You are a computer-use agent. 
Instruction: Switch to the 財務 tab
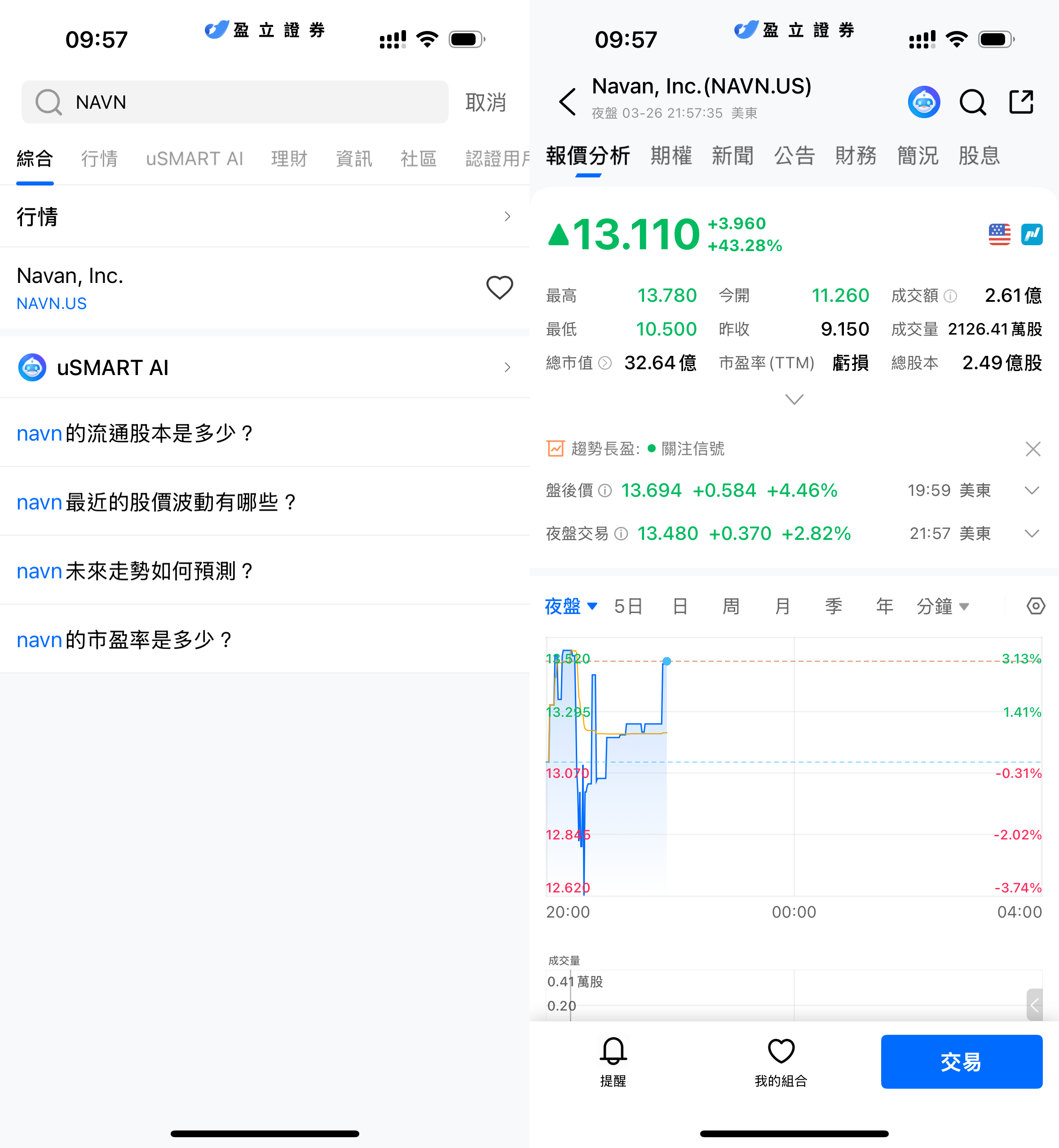[x=856, y=156]
